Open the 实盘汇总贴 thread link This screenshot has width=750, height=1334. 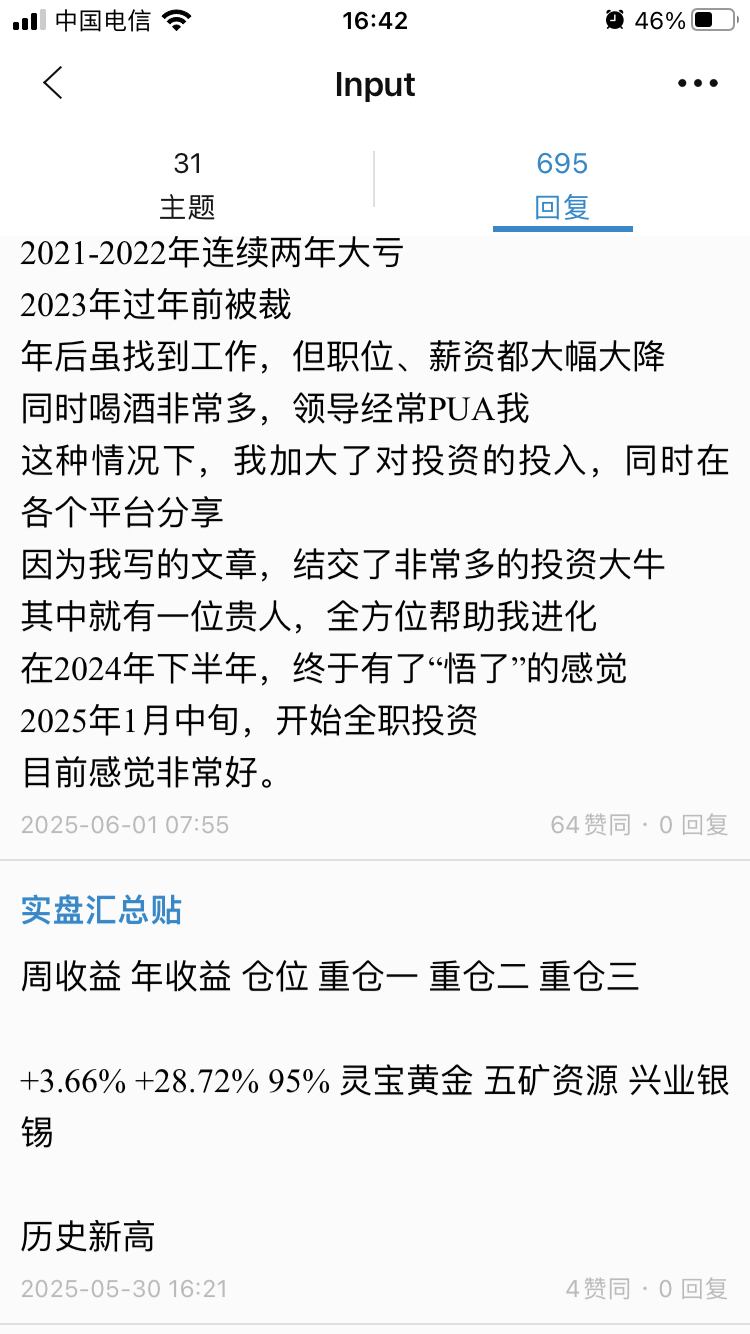coord(101,911)
